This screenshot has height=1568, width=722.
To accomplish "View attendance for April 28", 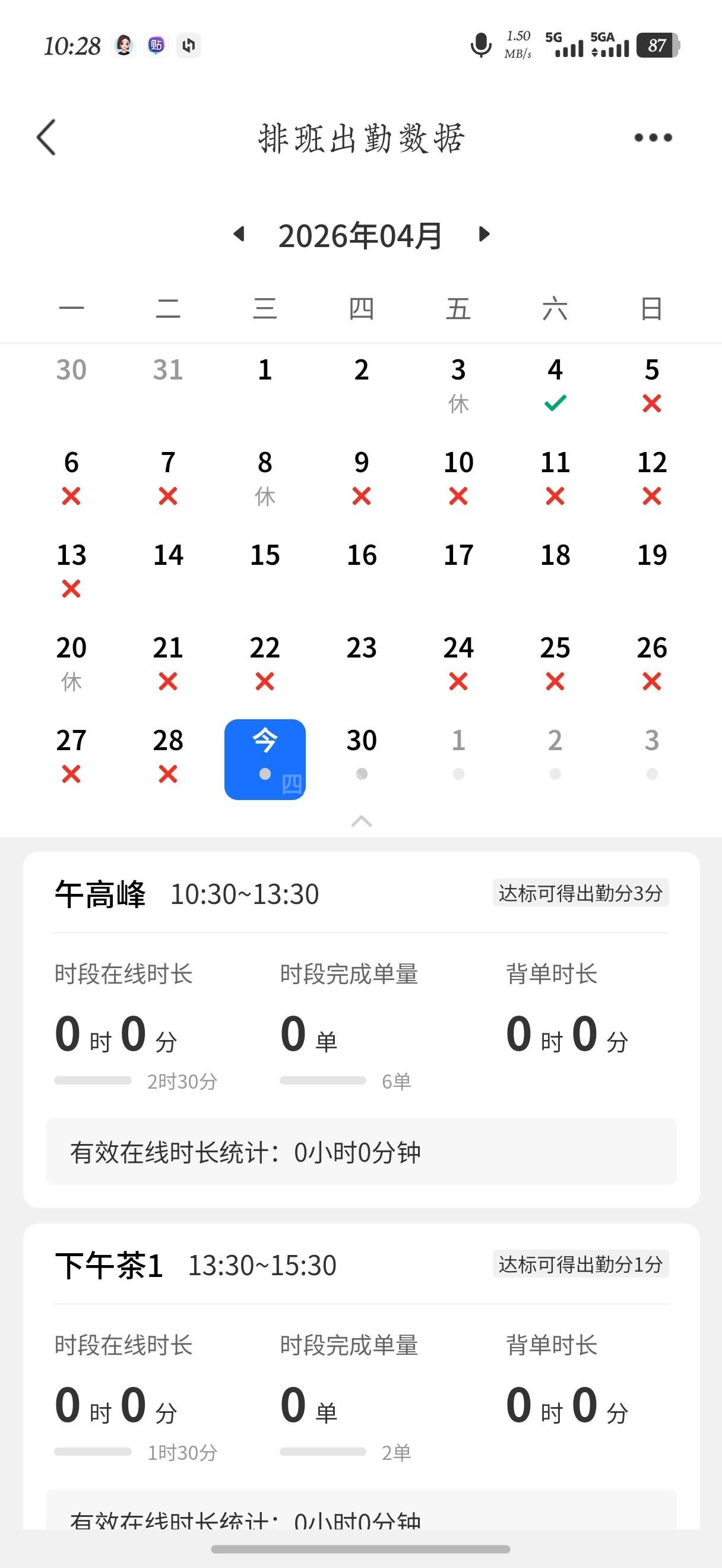I will tap(168, 754).
